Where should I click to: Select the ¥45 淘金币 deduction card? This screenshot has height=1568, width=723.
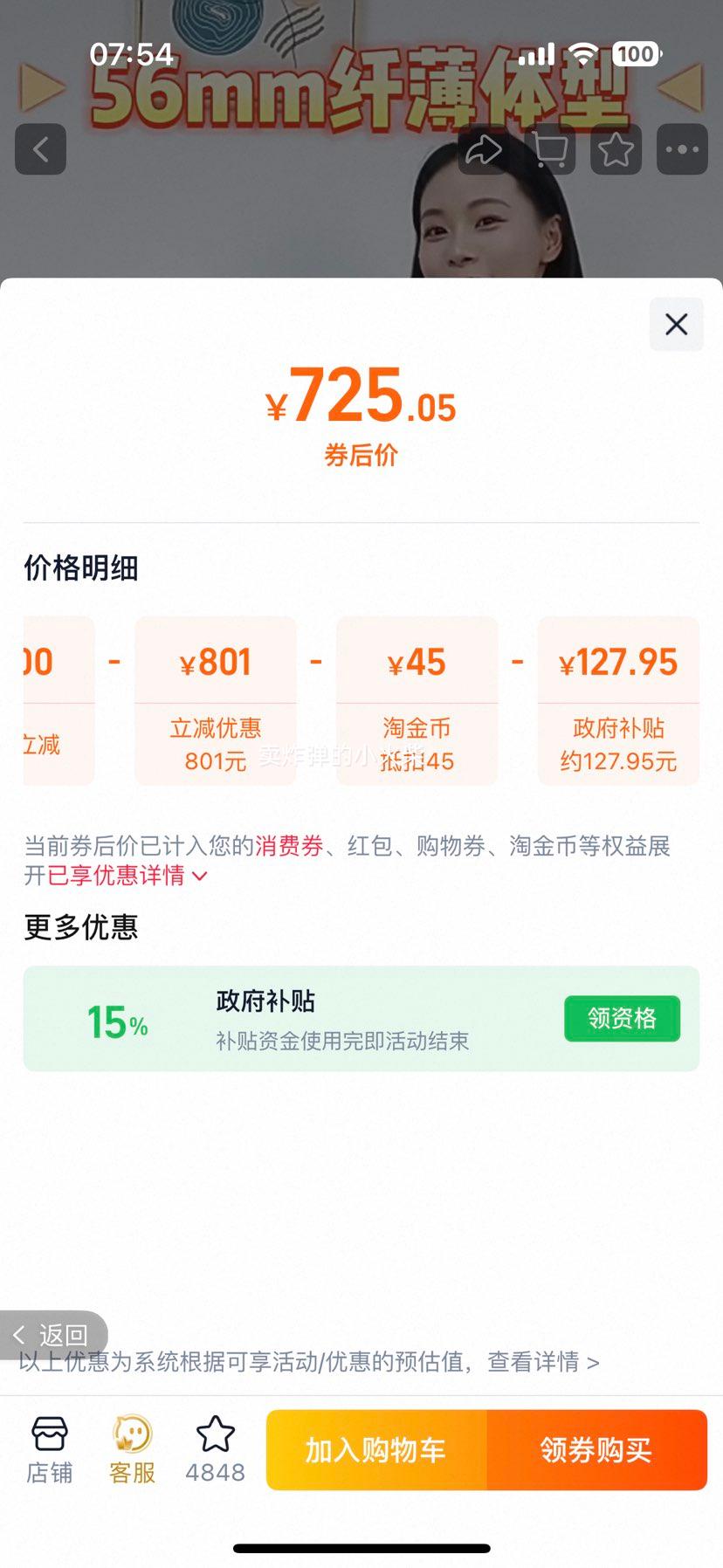(x=417, y=698)
